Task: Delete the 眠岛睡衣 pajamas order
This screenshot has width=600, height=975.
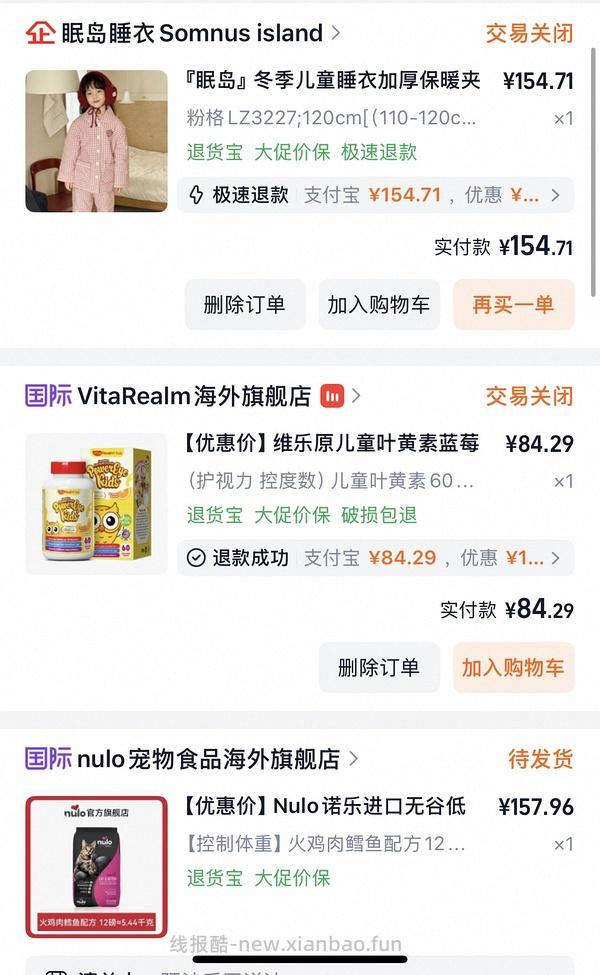Action: tap(245, 305)
